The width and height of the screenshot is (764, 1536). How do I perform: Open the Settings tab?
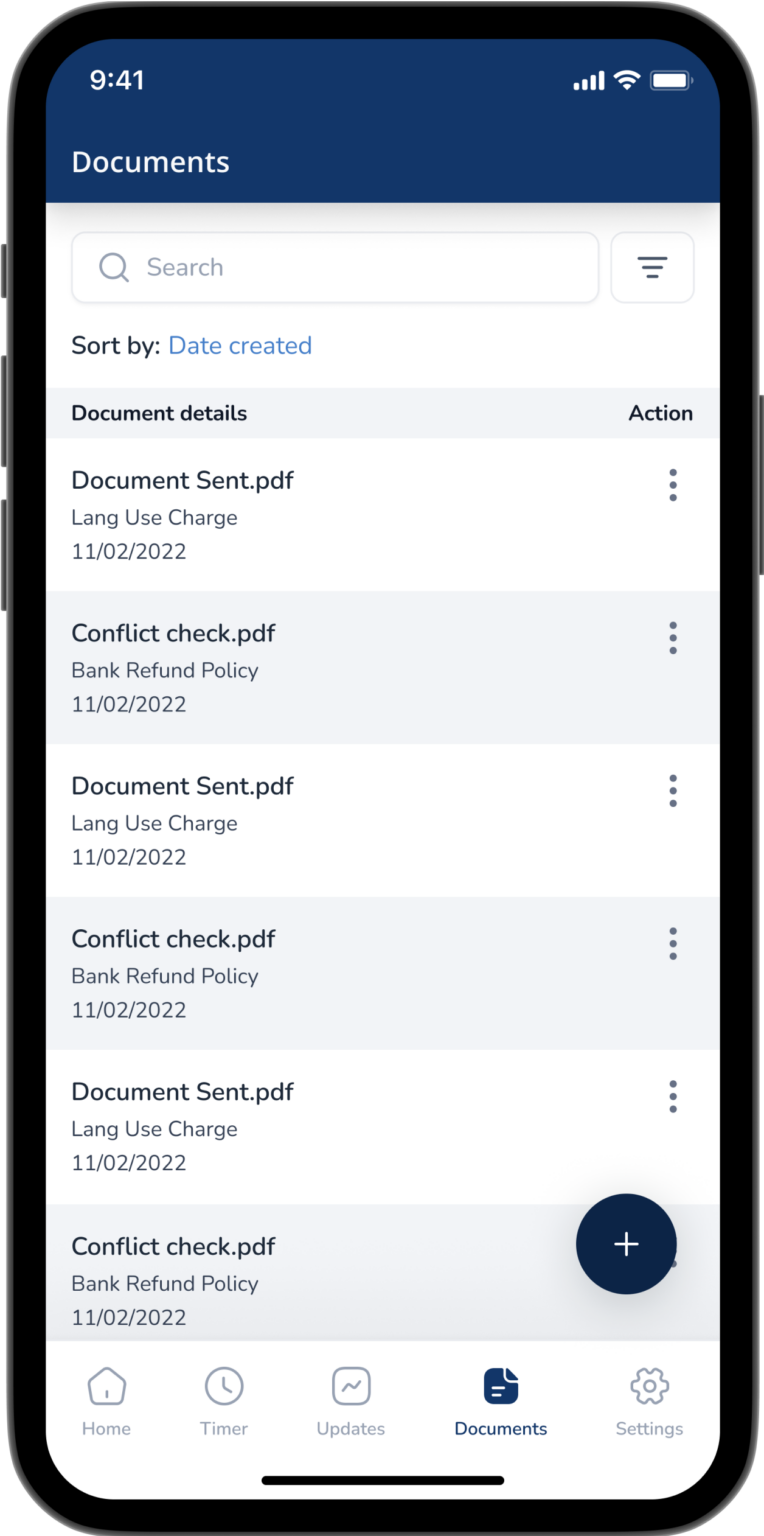[x=649, y=1401]
